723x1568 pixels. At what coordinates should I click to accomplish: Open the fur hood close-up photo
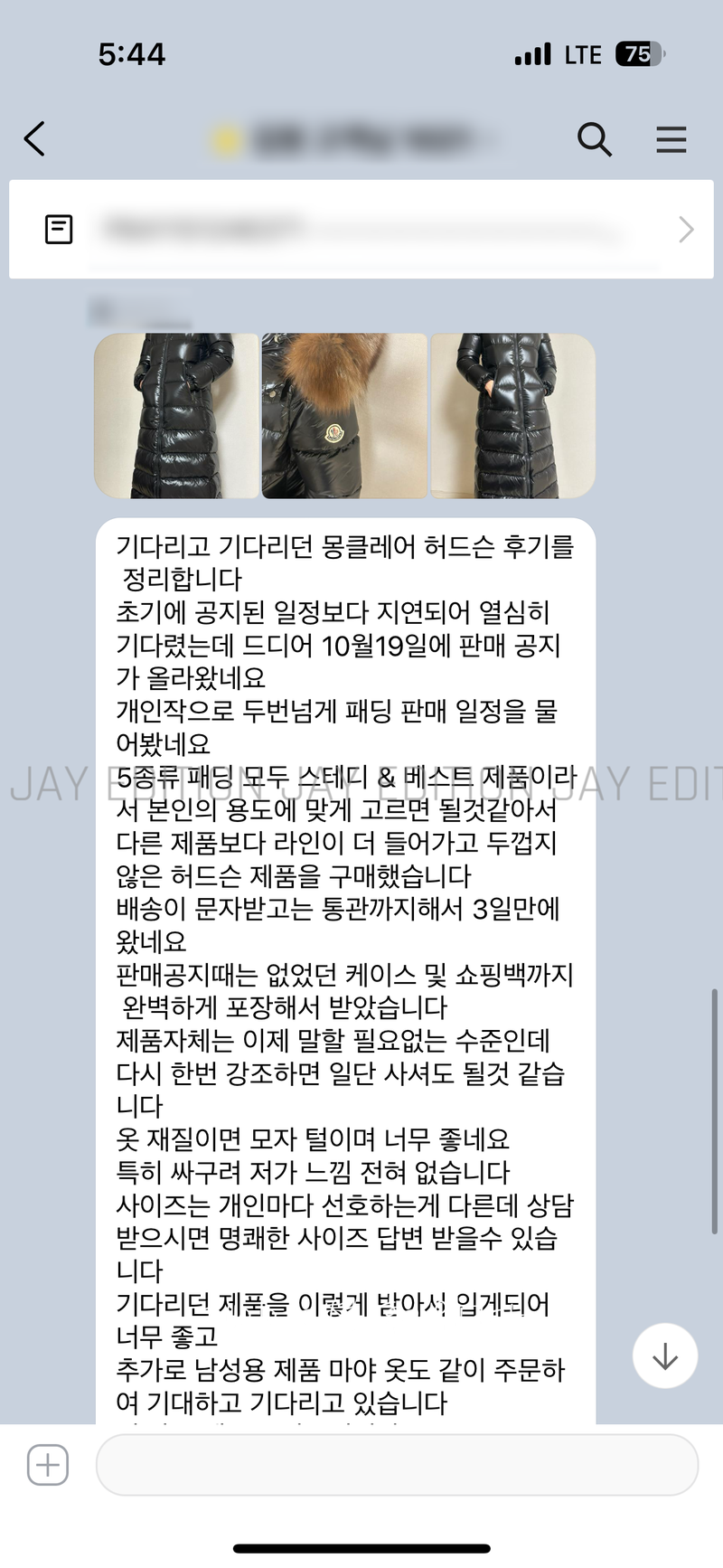pyautogui.click(x=344, y=416)
